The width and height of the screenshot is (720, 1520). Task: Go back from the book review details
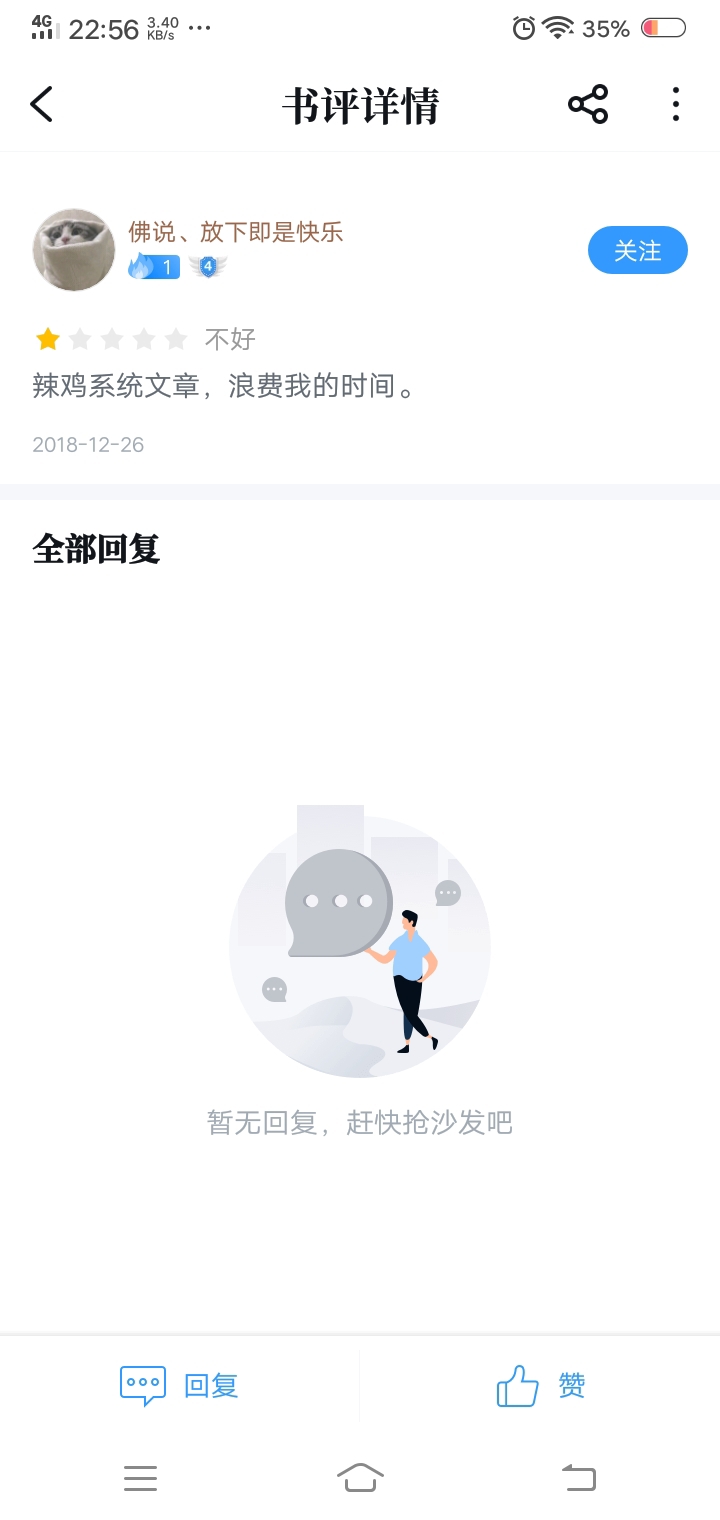click(42, 104)
